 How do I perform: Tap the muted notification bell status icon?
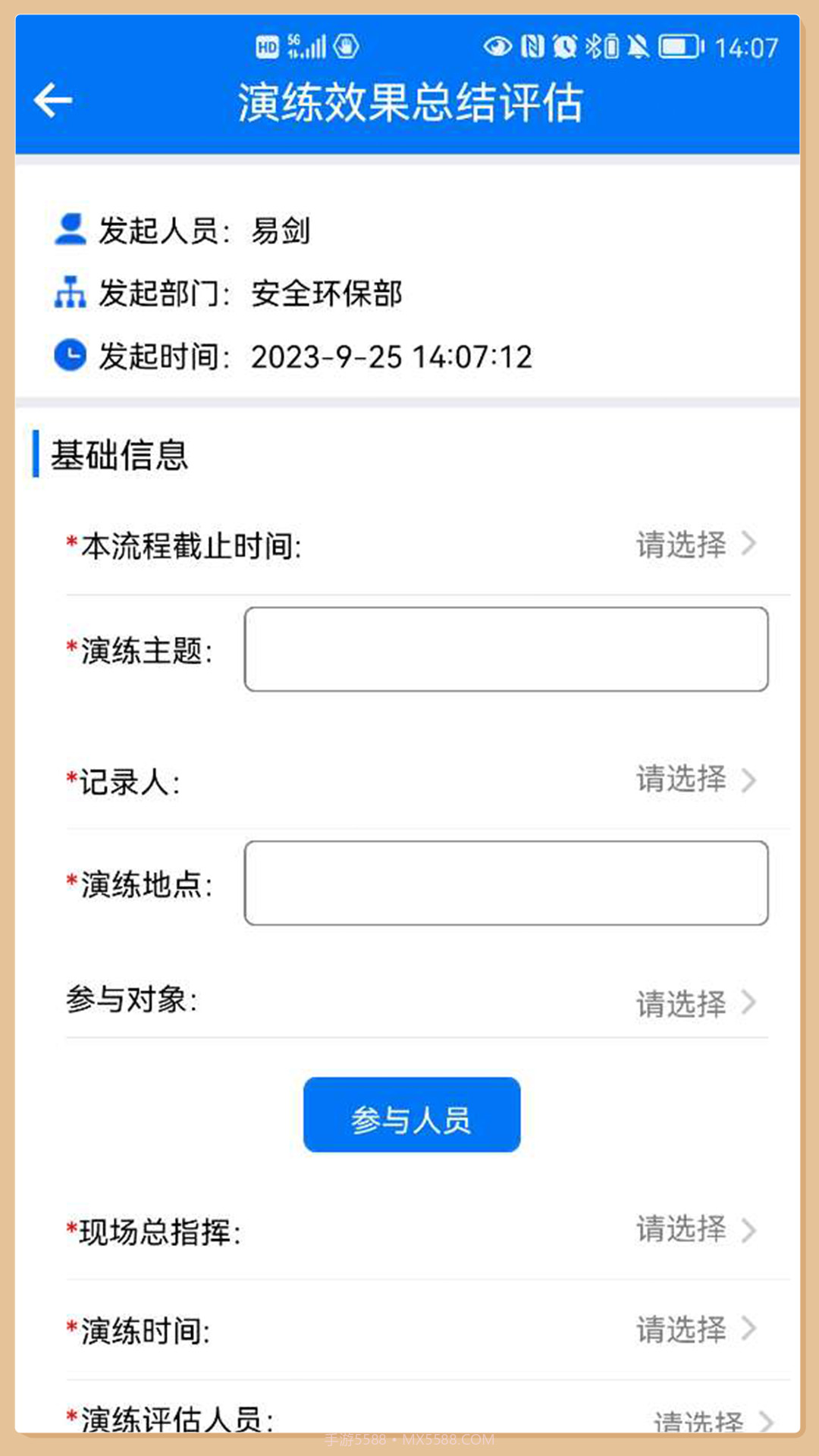pyautogui.click(x=638, y=47)
